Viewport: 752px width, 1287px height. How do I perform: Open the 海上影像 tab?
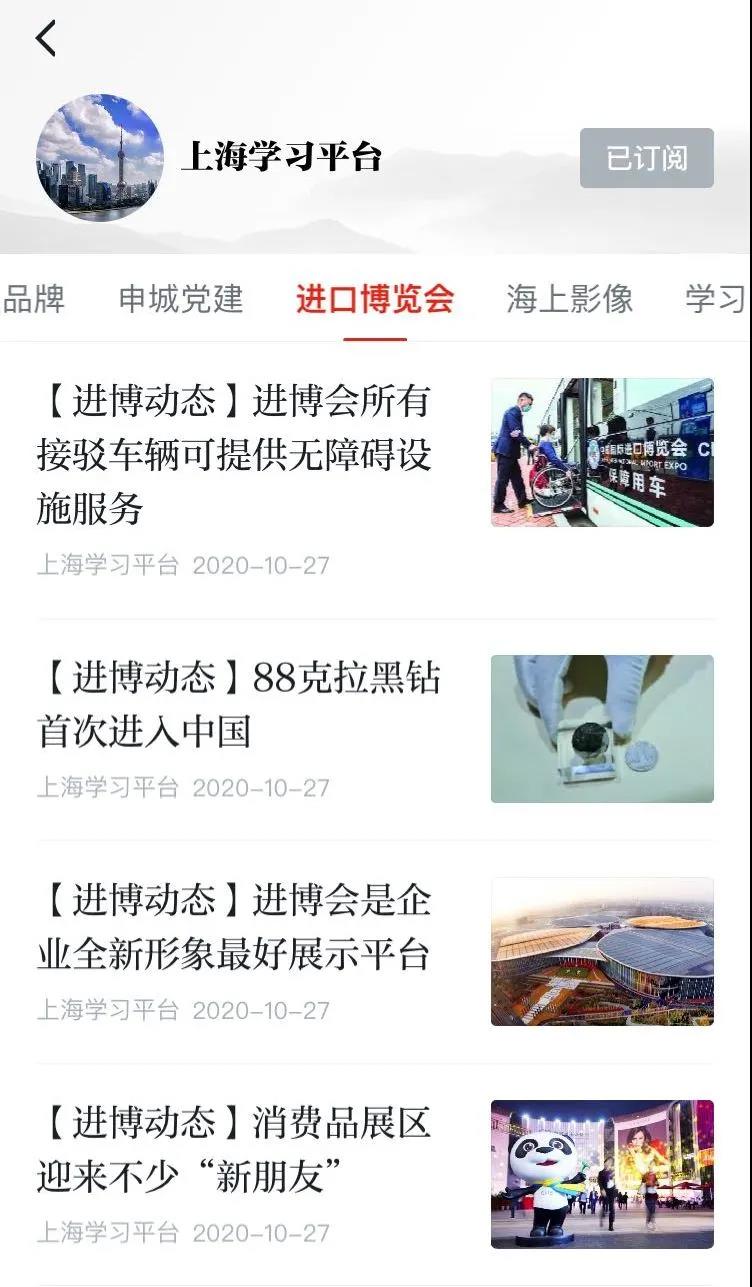569,299
